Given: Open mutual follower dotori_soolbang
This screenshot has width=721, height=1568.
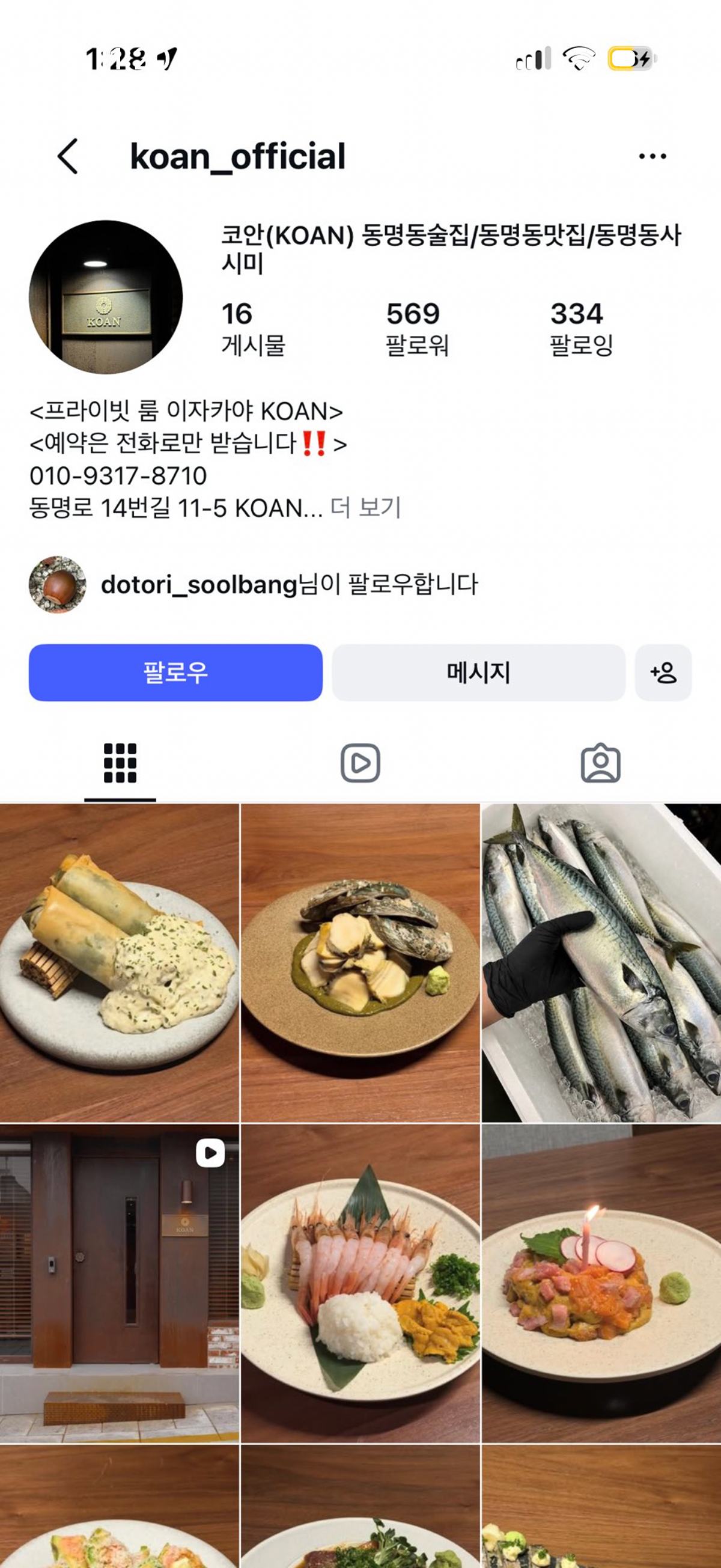Looking at the screenshot, I should click(199, 584).
